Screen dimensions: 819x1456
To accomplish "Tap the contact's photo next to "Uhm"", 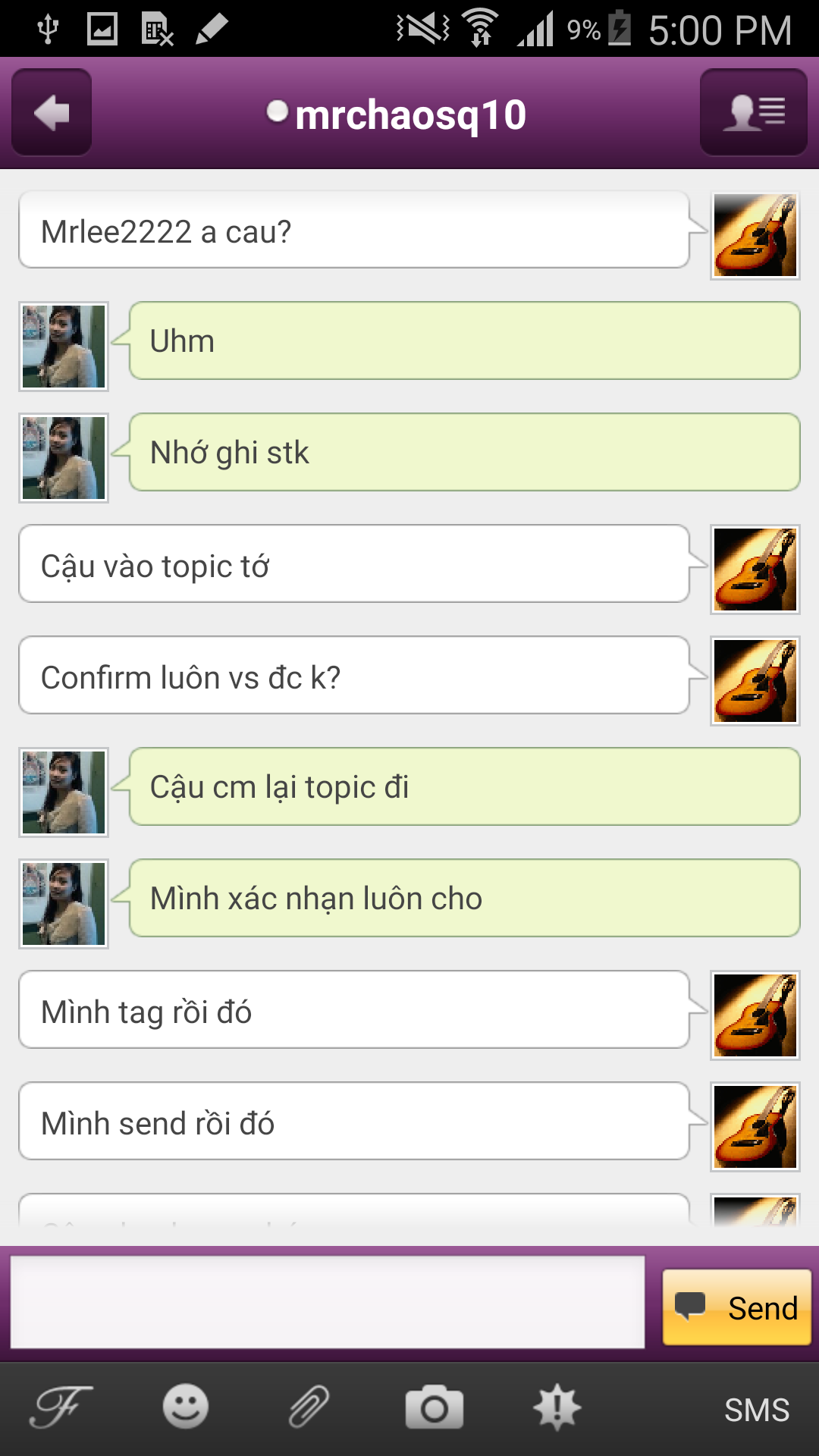I will pos(64,347).
